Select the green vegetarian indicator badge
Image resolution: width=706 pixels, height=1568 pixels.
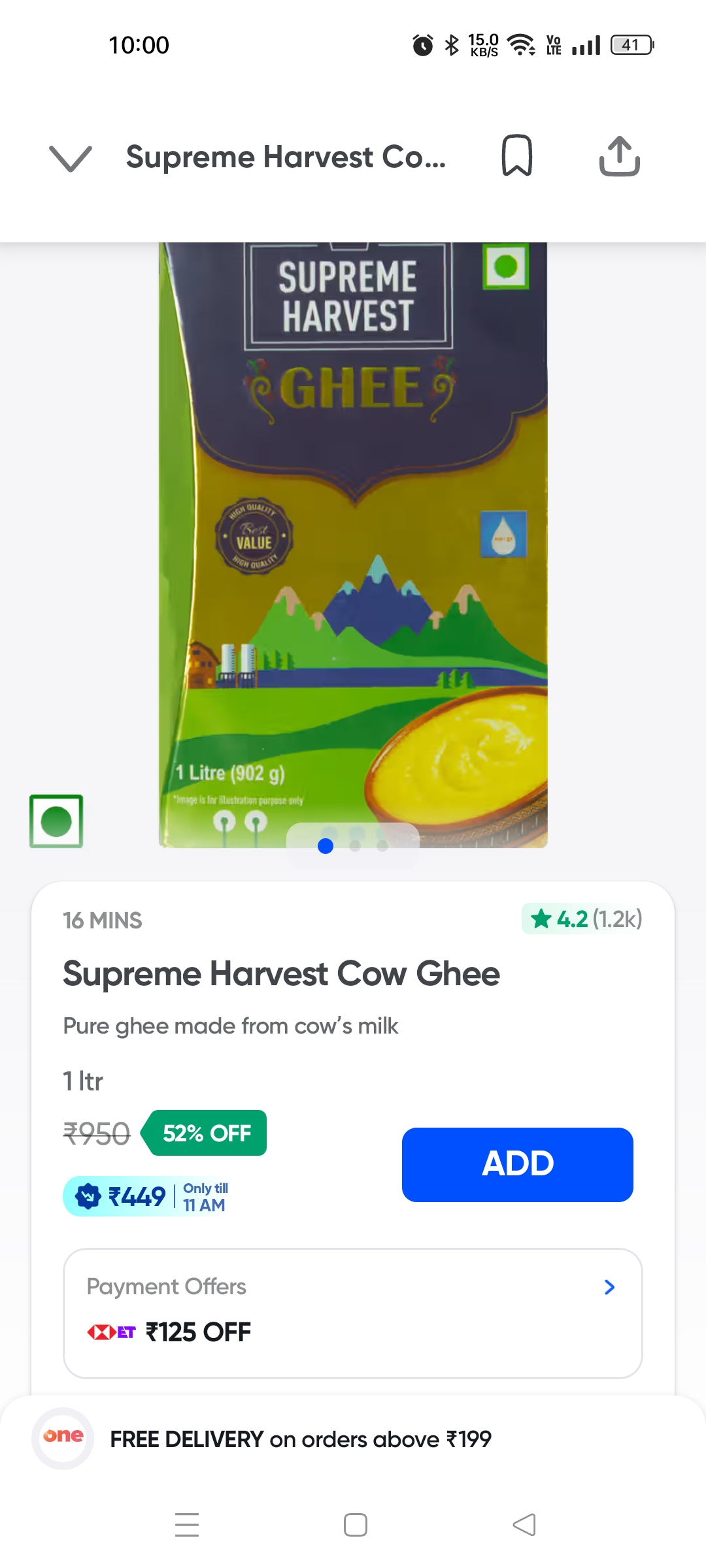point(56,820)
